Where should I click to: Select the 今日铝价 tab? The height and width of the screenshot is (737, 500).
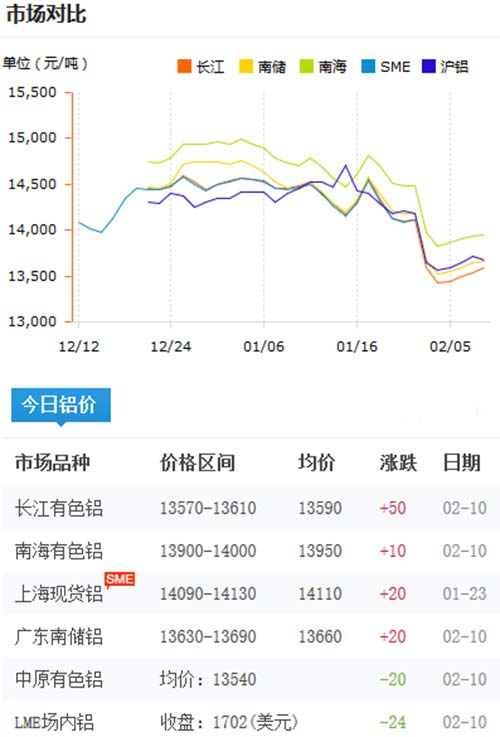[61, 405]
